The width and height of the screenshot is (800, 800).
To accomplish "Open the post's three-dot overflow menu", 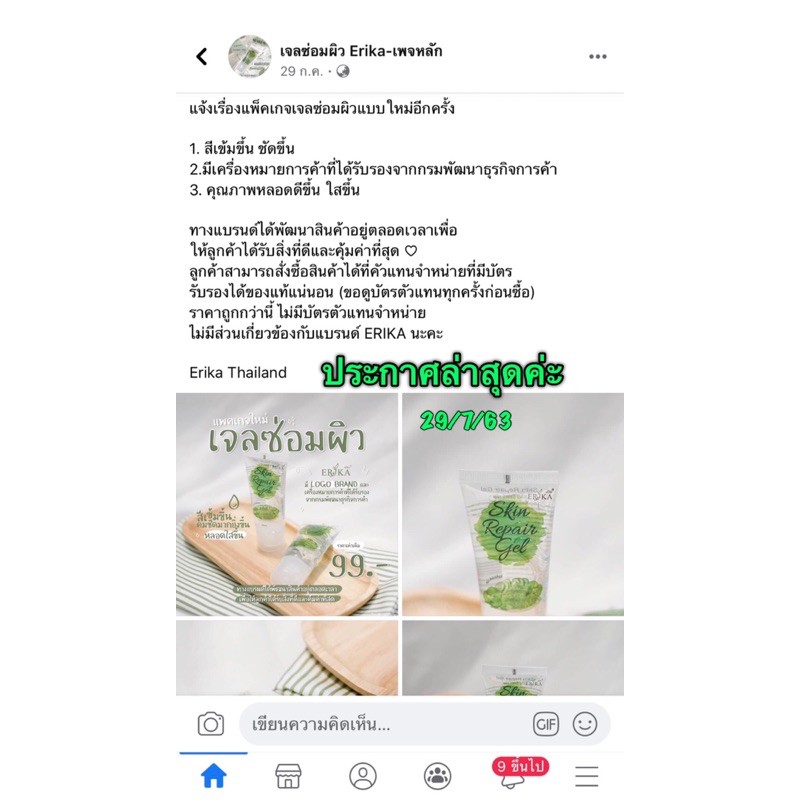I will pyautogui.click(x=597, y=56).
